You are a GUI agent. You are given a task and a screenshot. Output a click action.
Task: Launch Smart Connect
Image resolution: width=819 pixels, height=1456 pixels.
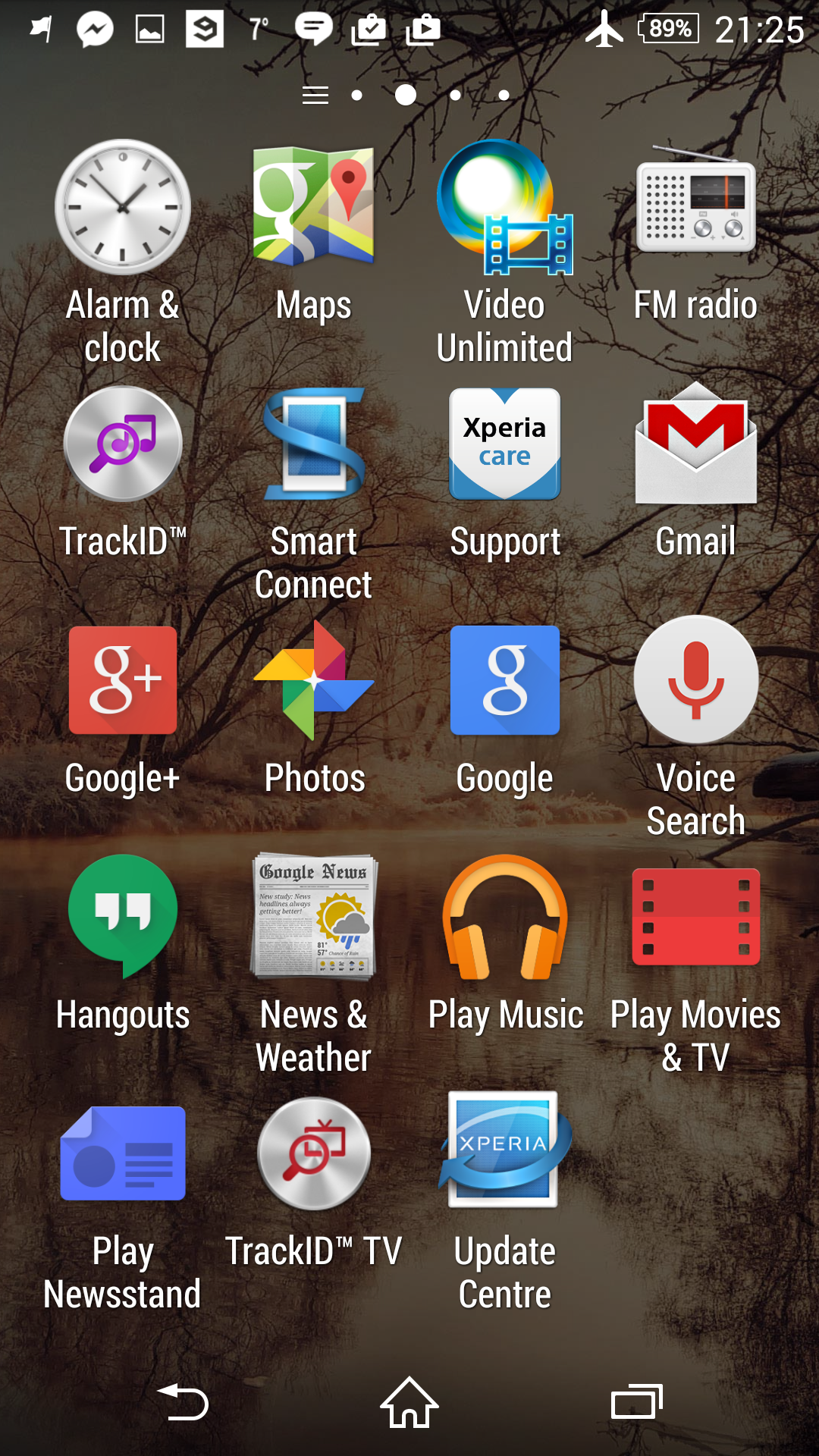(314, 444)
